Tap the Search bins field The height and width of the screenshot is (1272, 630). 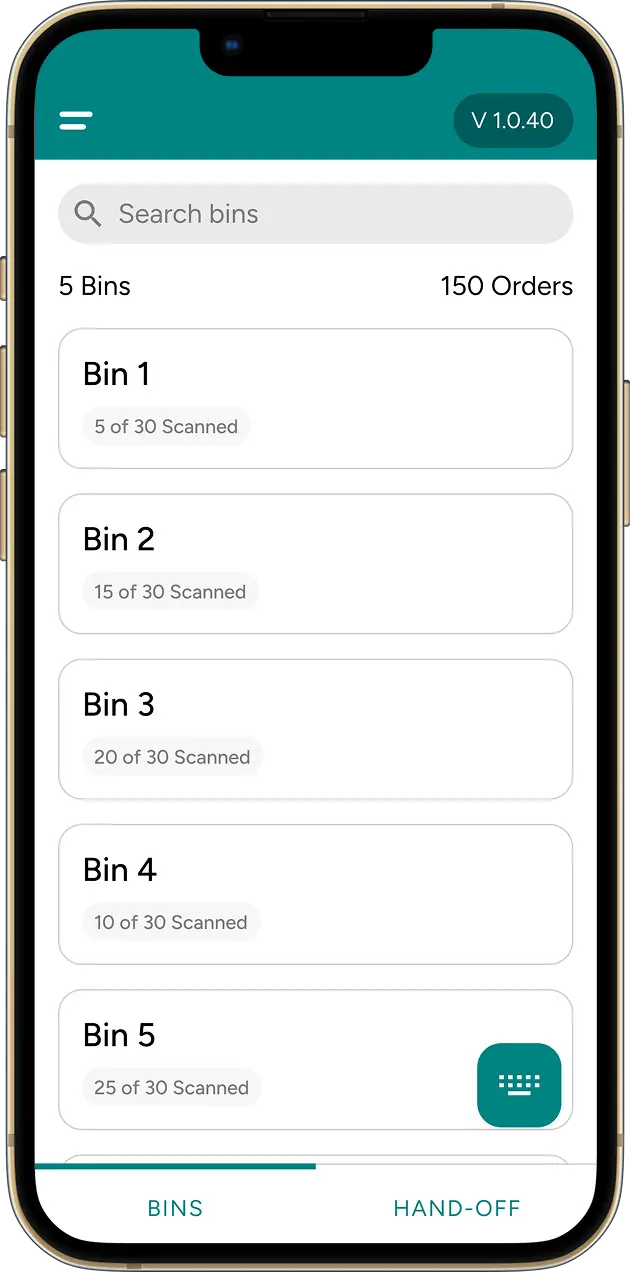[x=315, y=214]
